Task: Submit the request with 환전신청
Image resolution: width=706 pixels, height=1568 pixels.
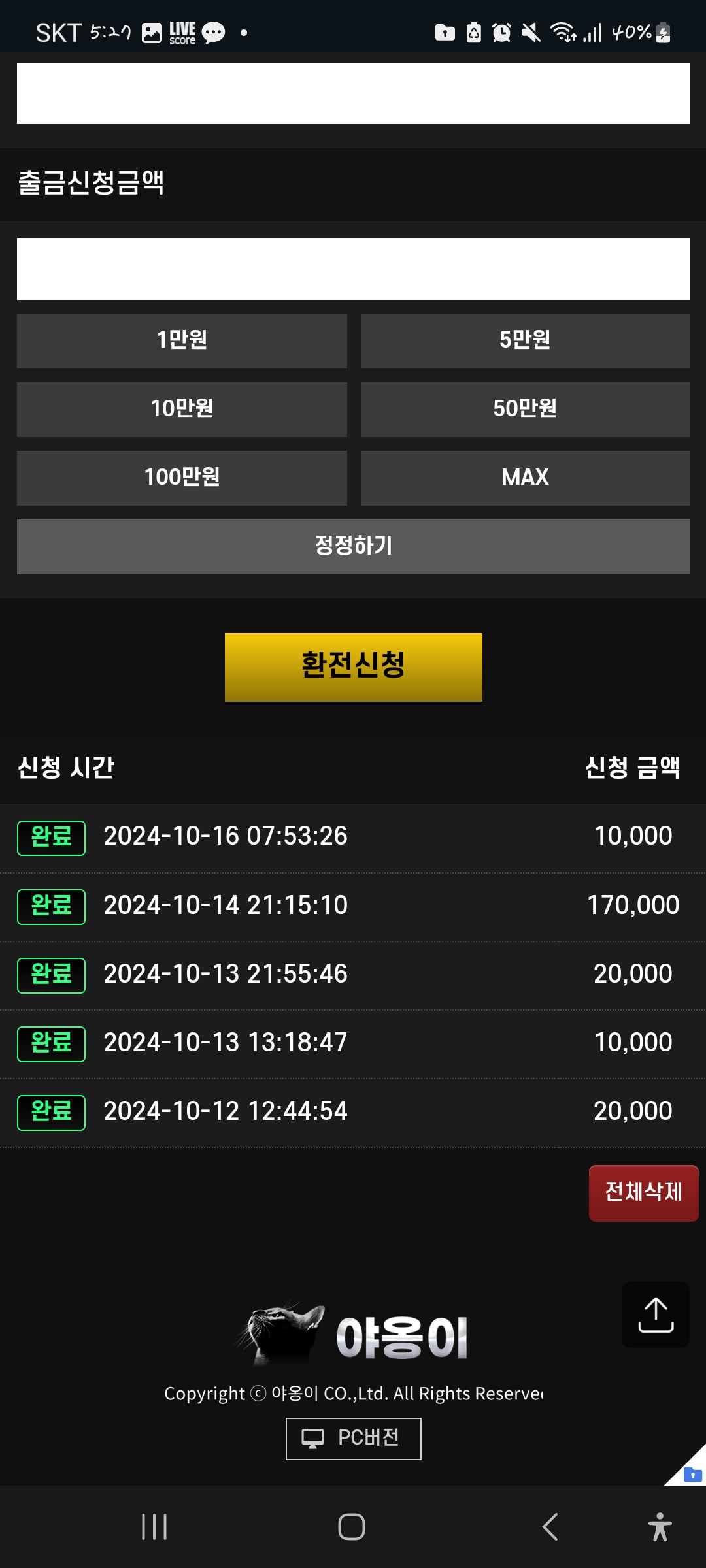Action: point(353,666)
